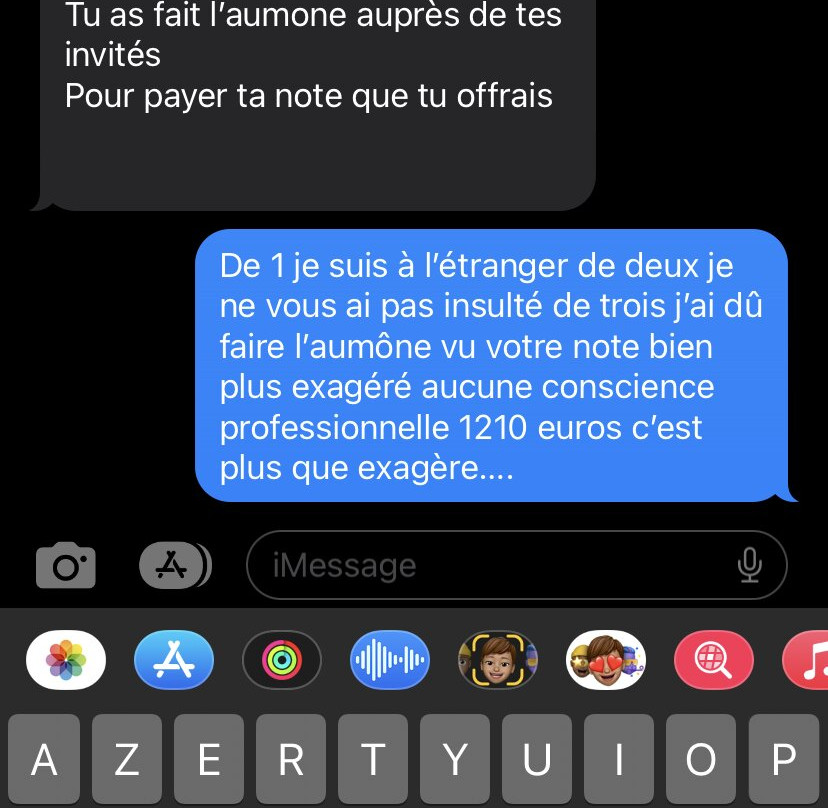Open the Memoji camera effects app
Image resolution: width=828 pixels, height=808 pixels.
click(497, 660)
